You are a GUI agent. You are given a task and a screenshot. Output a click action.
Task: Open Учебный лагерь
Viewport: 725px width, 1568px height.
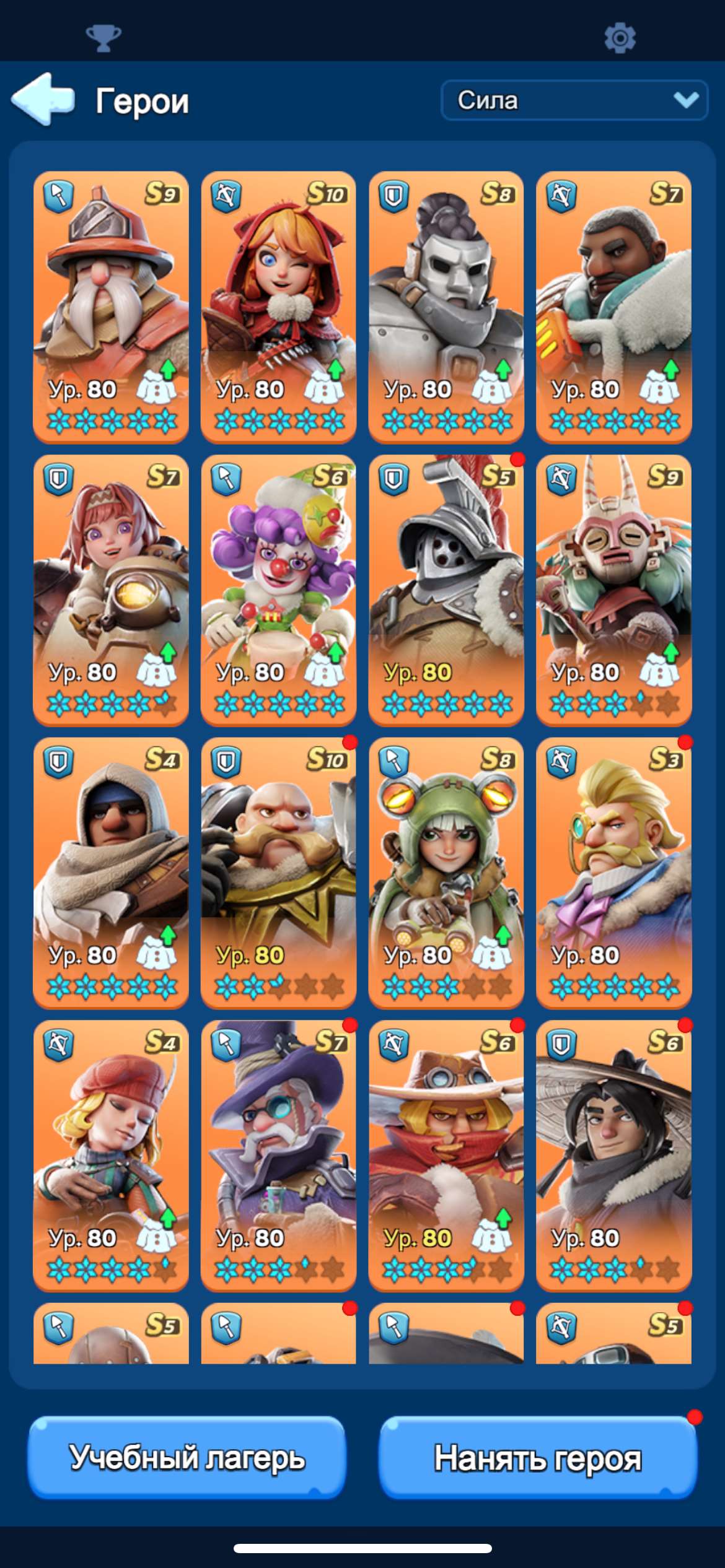pyautogui.click(x=187, y=1458)
